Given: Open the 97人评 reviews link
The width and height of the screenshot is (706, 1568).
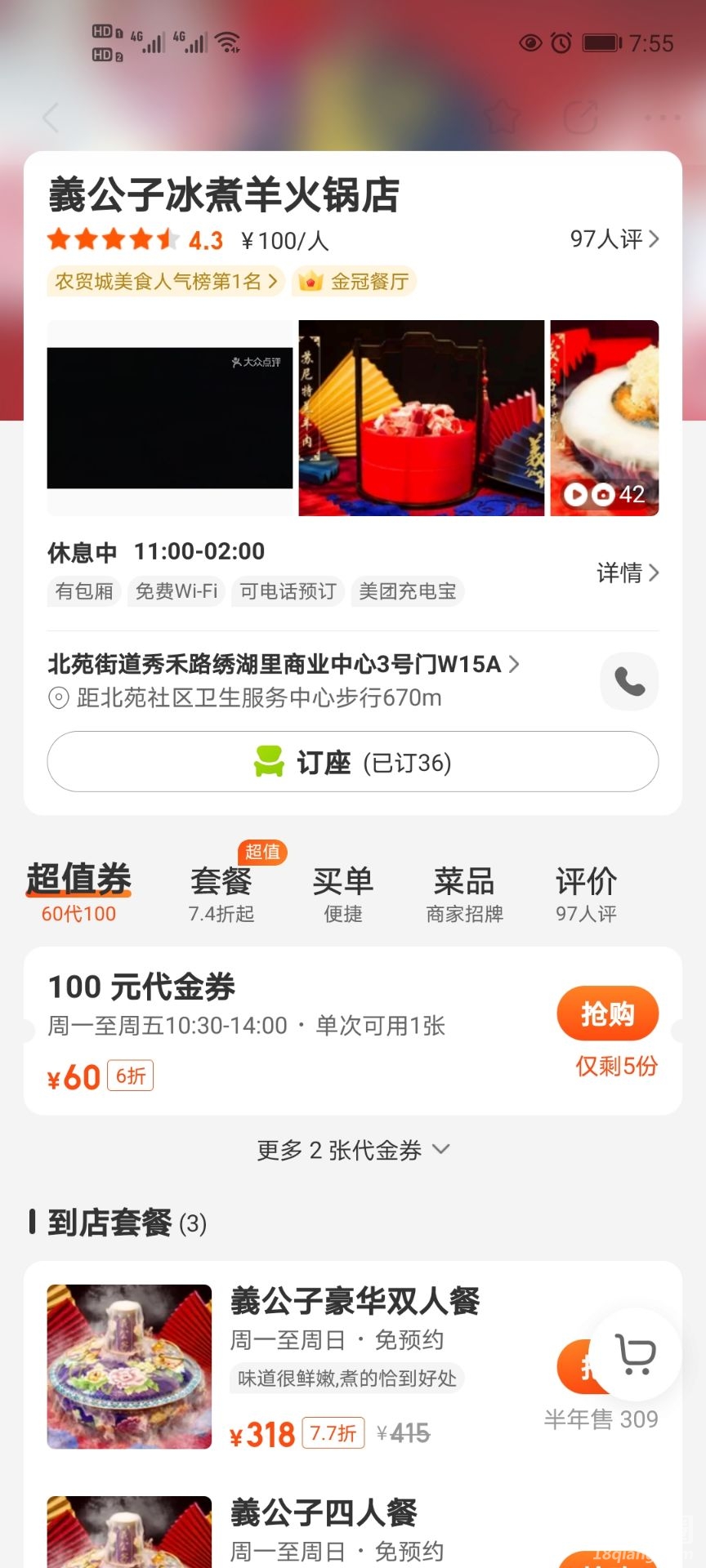Looking at the screenshot, I should point(614,239).
